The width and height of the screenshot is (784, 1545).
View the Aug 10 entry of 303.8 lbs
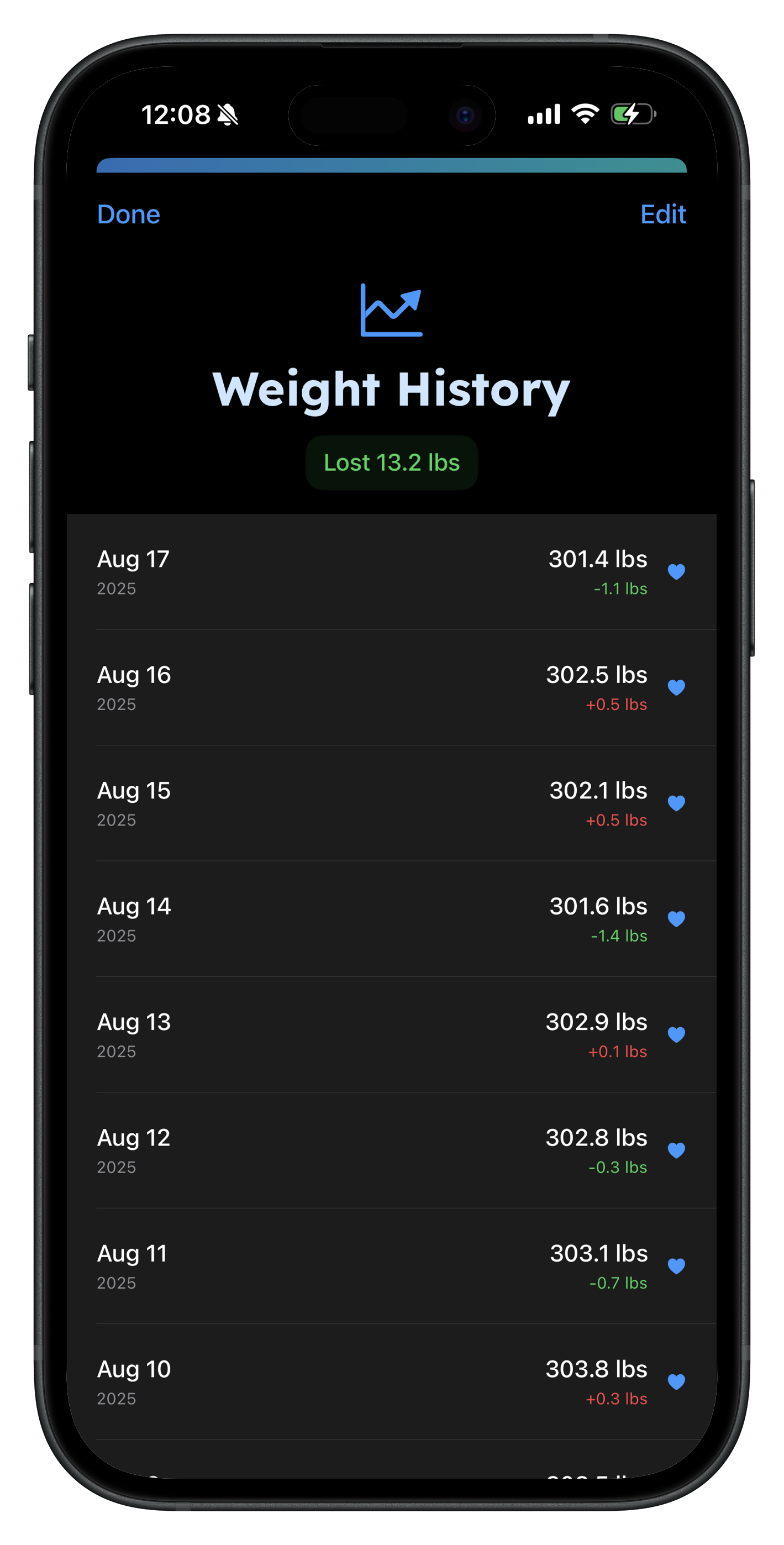click(391, 1382)
